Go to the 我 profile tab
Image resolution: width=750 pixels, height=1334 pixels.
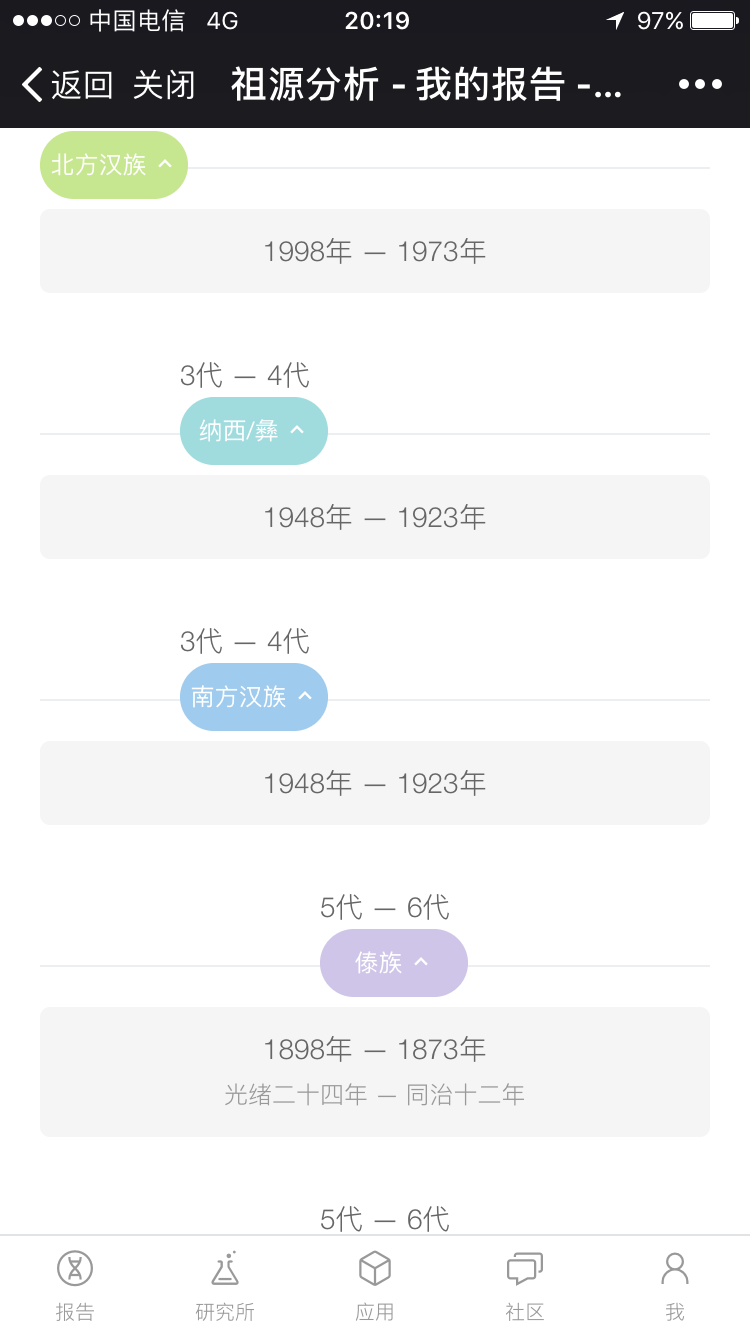pos(675,1286)
